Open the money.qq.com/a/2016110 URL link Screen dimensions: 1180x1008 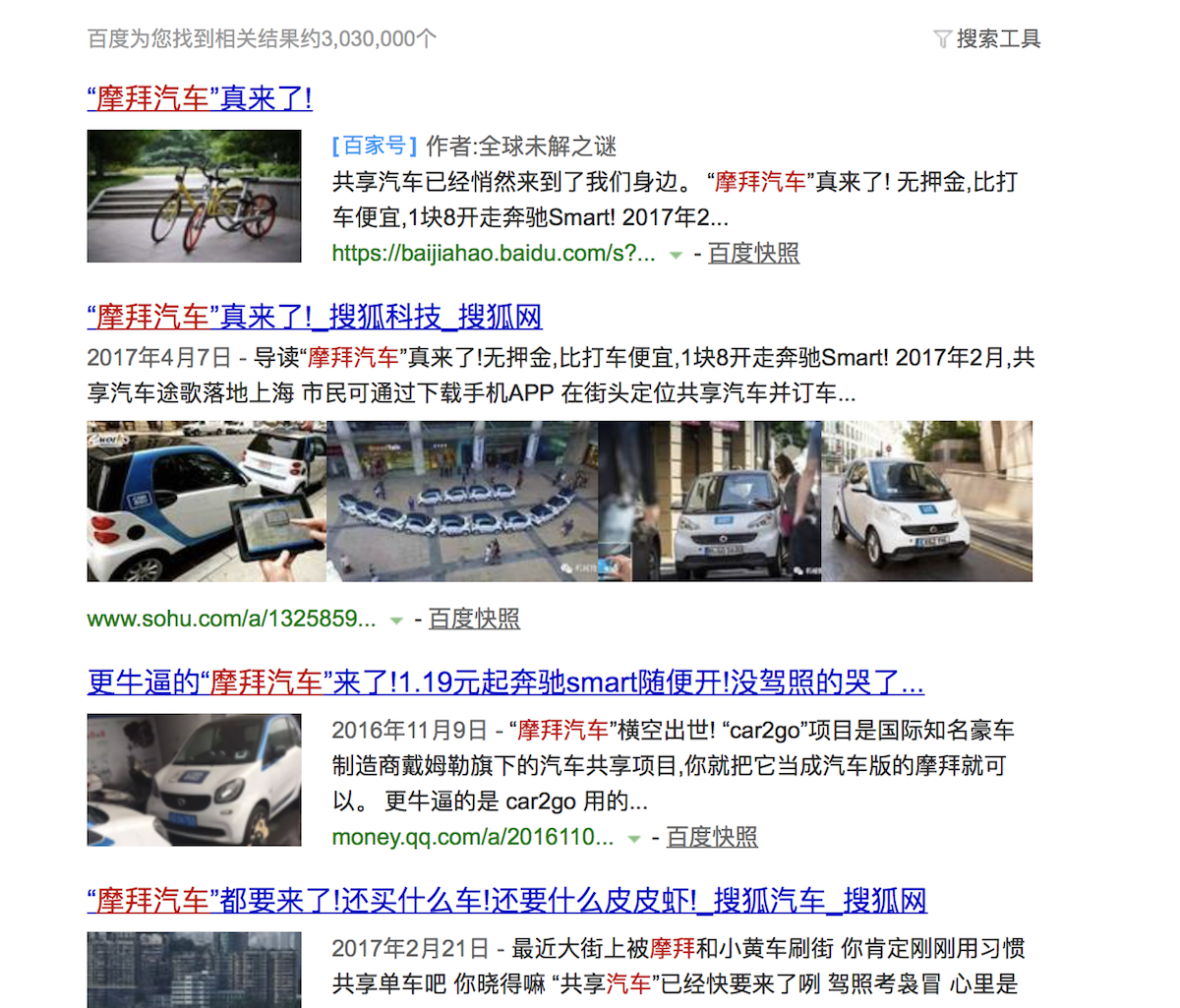coord(472,837)
